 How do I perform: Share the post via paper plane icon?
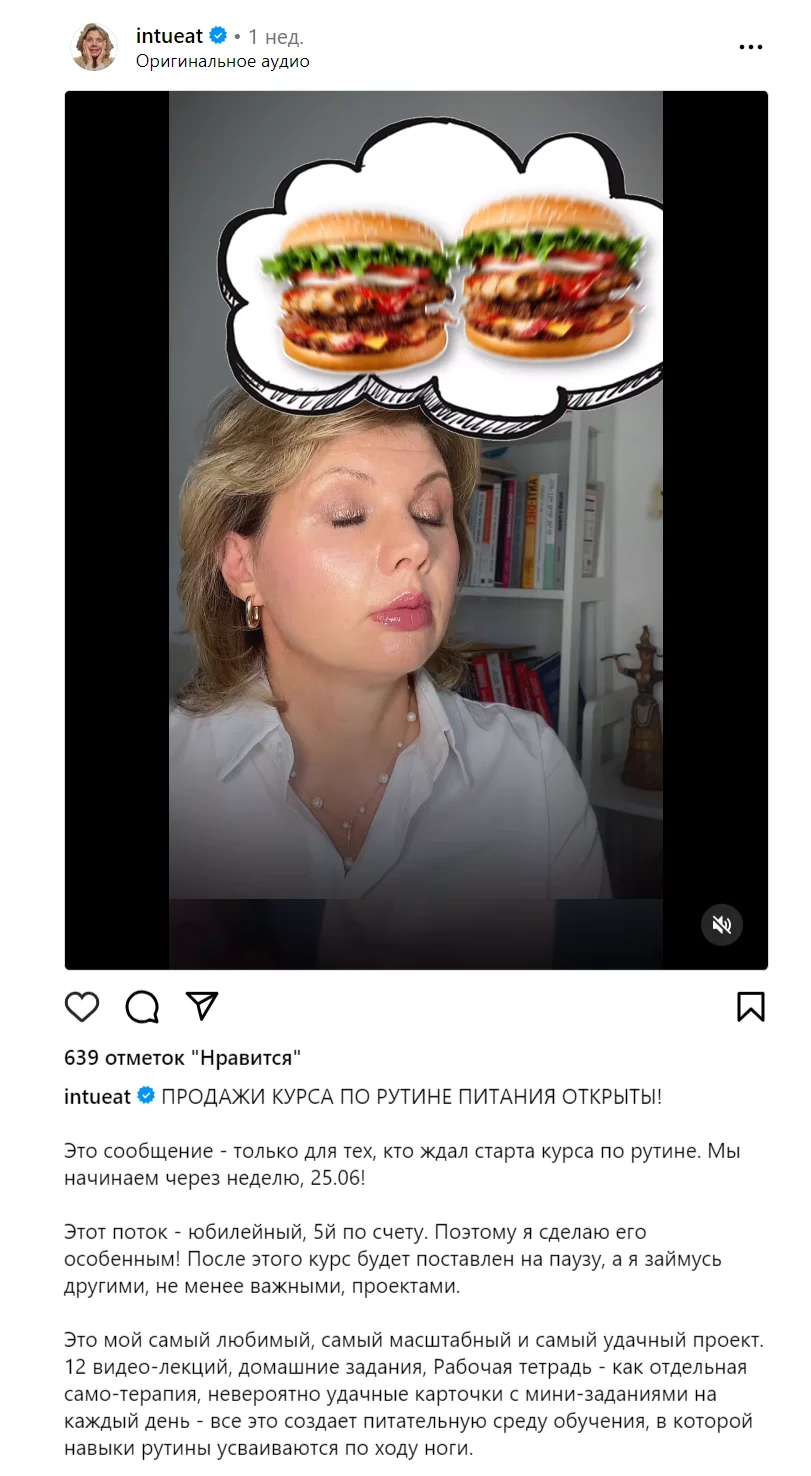202,1006
